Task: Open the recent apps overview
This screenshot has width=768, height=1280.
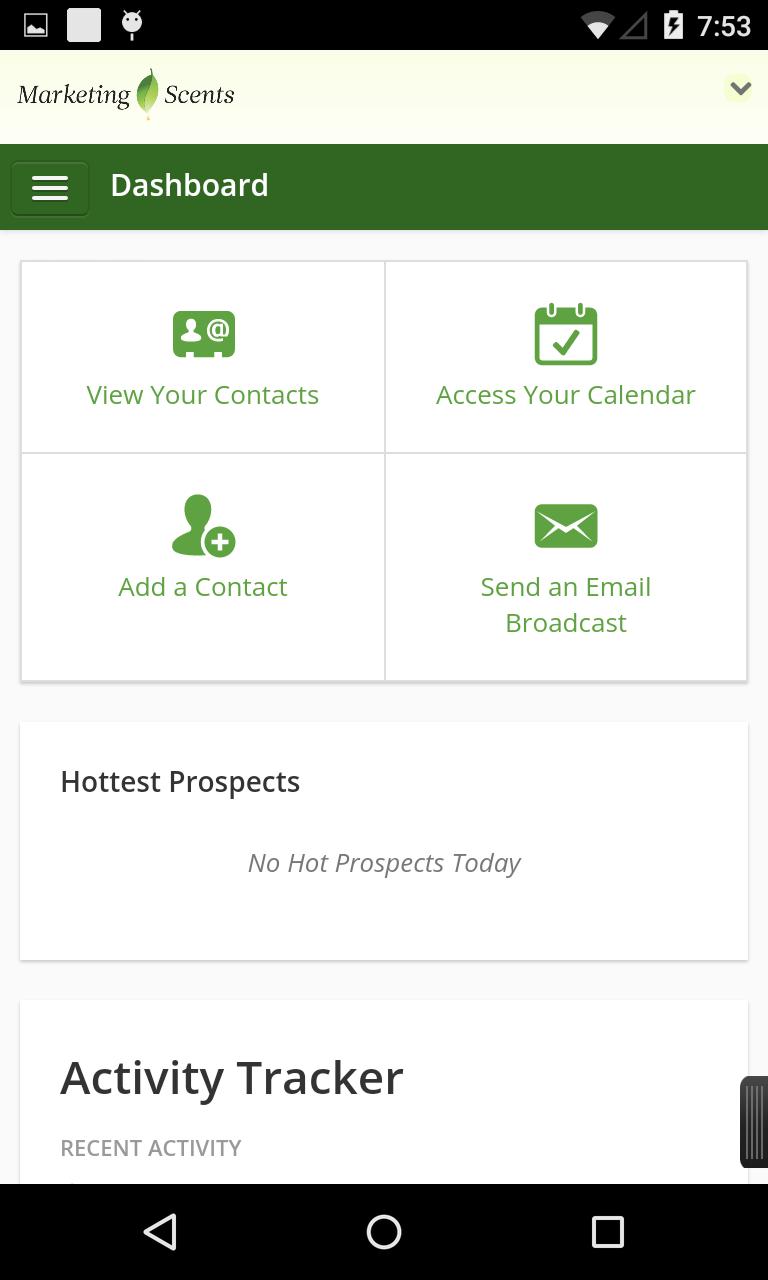Action: (x=607, y=1232)
